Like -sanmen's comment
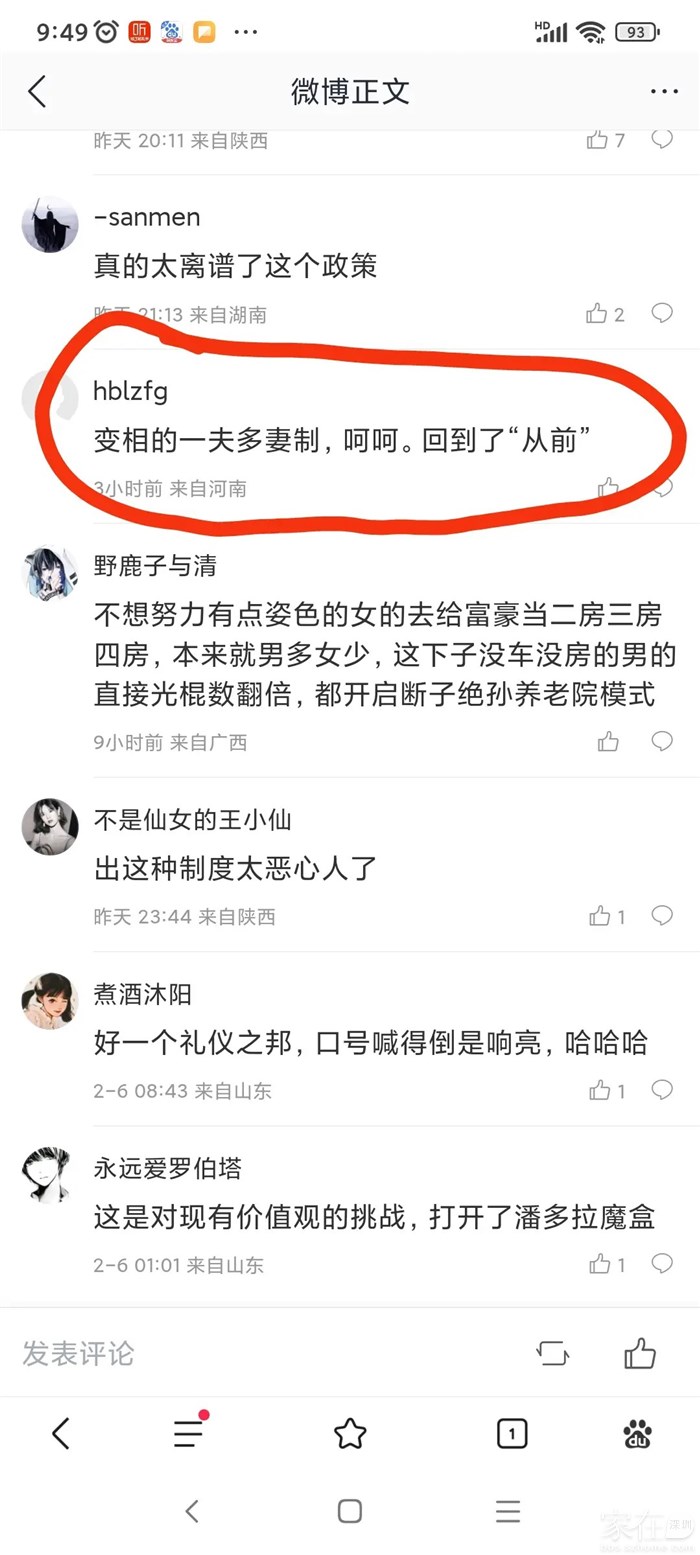 click(x=598, y=314)
